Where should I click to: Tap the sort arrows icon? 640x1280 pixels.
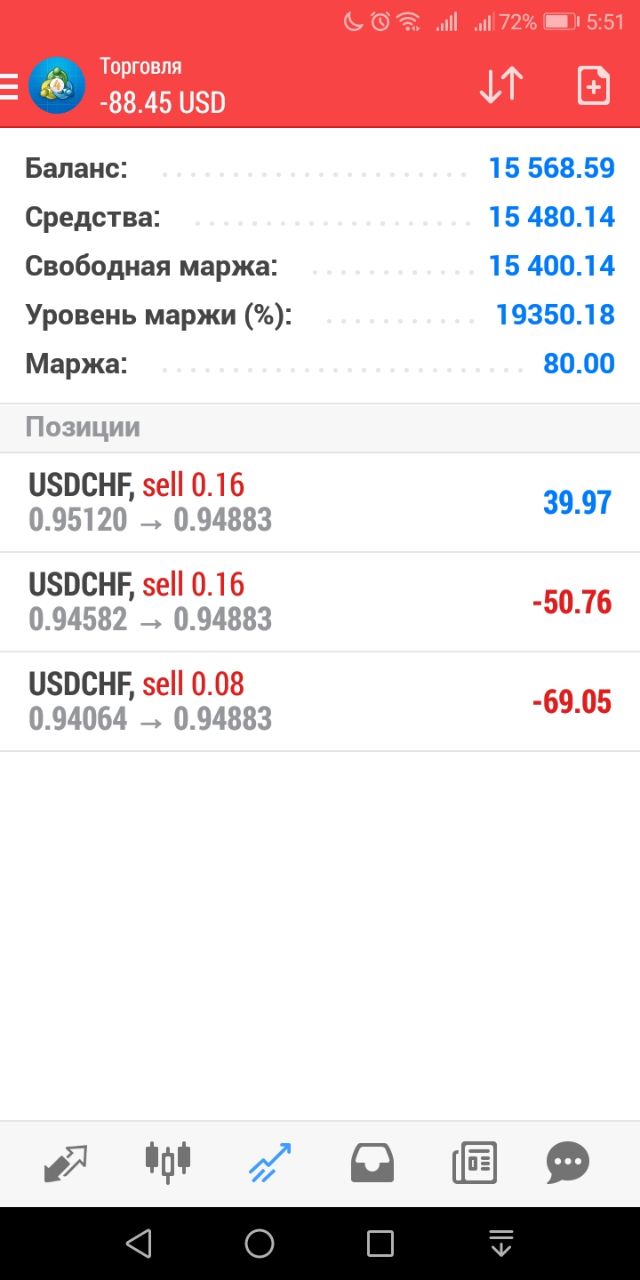tap(501, 86)
